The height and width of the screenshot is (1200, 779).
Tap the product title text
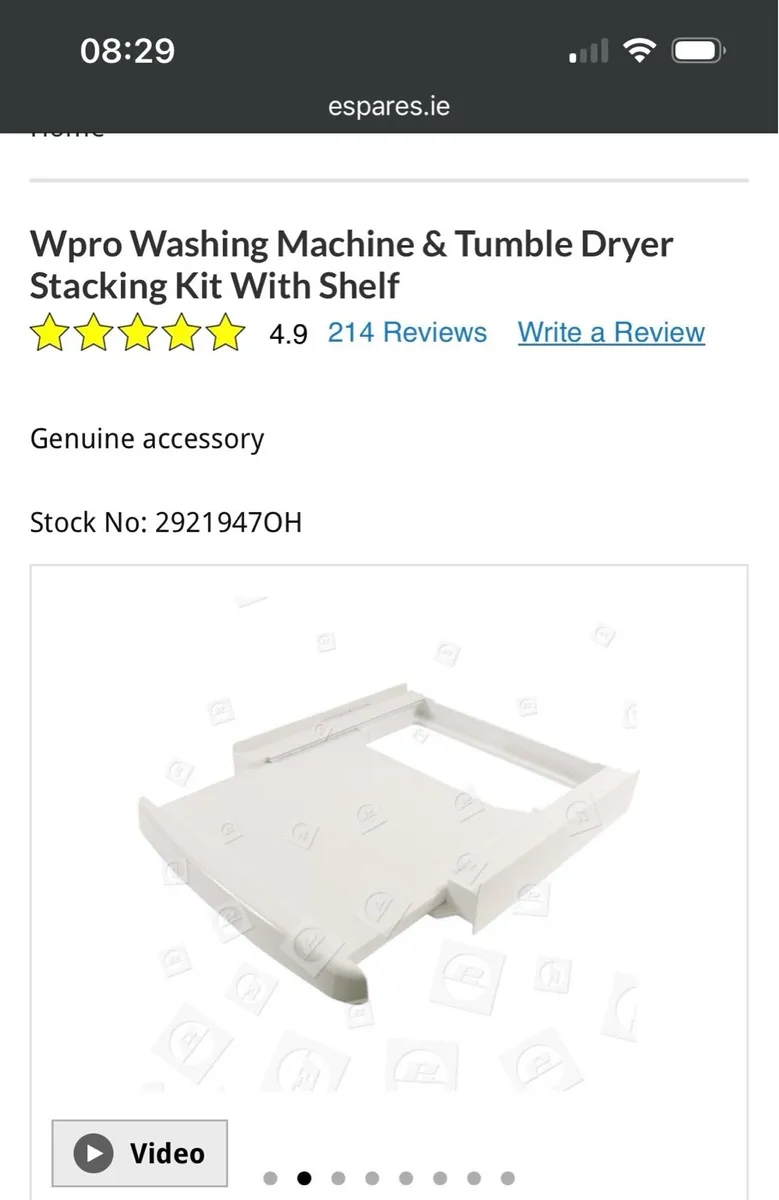[352, 265]
